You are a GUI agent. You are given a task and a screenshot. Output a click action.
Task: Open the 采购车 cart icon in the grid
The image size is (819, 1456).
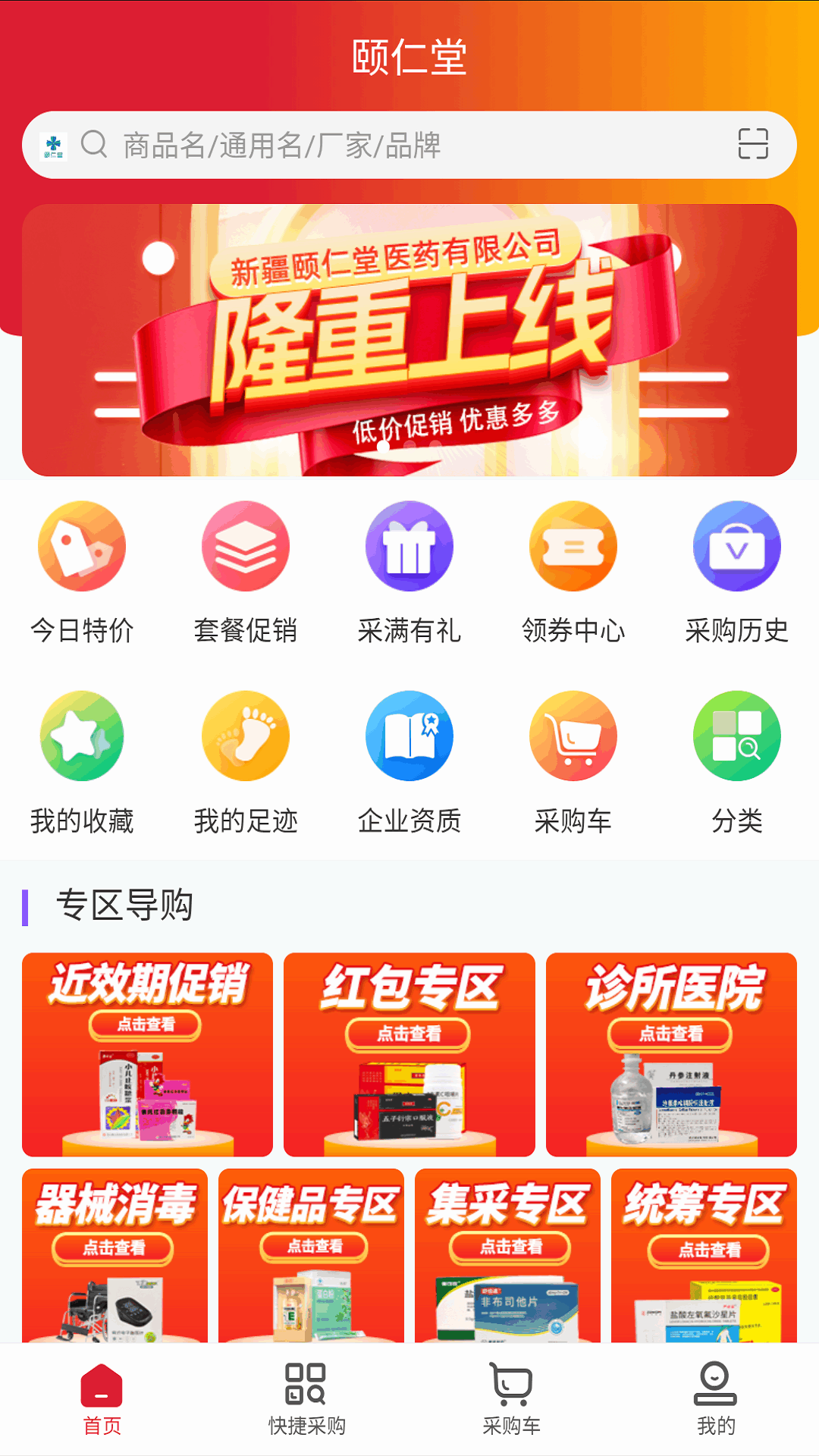(573, 736)
